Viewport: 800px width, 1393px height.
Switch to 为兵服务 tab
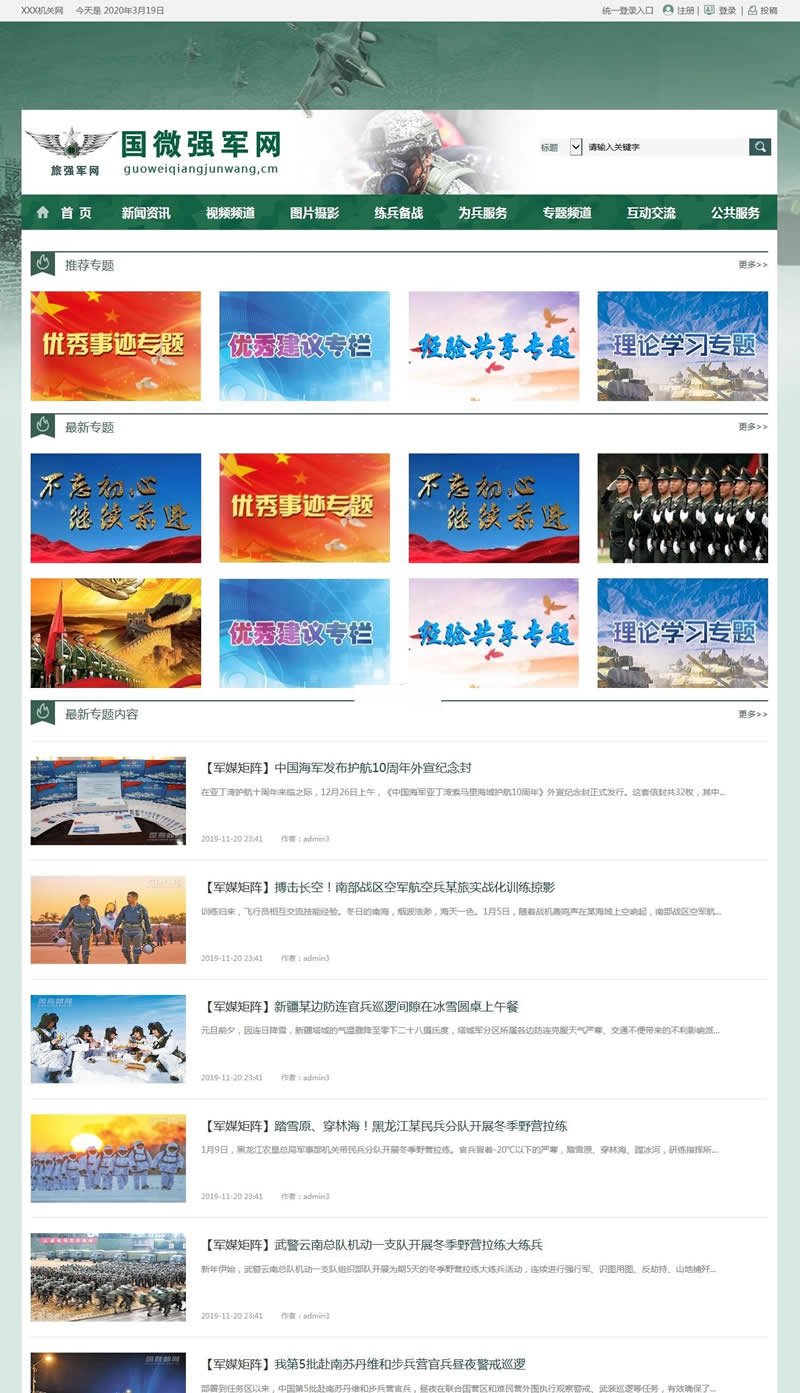483,213
